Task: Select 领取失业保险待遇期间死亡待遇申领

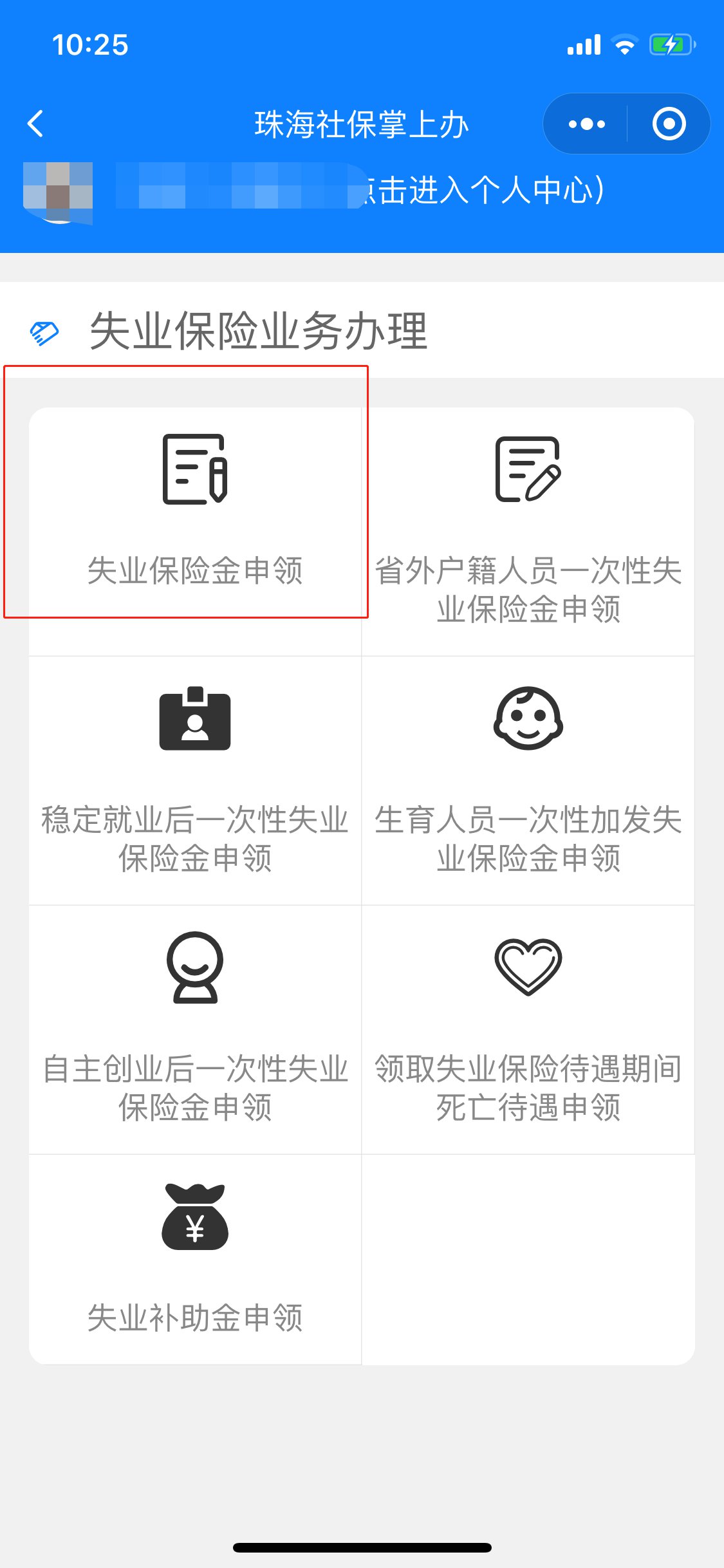Action: [528, 1029]
